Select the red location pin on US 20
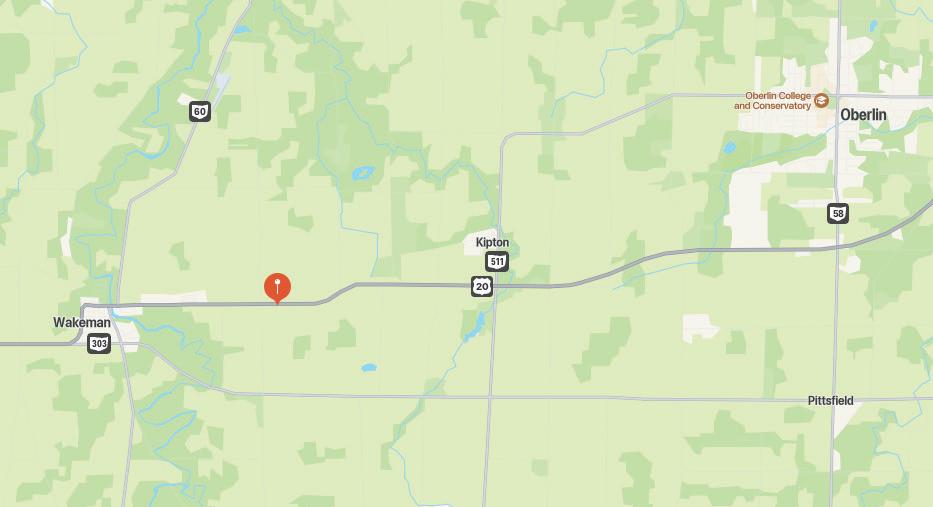933x507 pixels. click(277, 288)
